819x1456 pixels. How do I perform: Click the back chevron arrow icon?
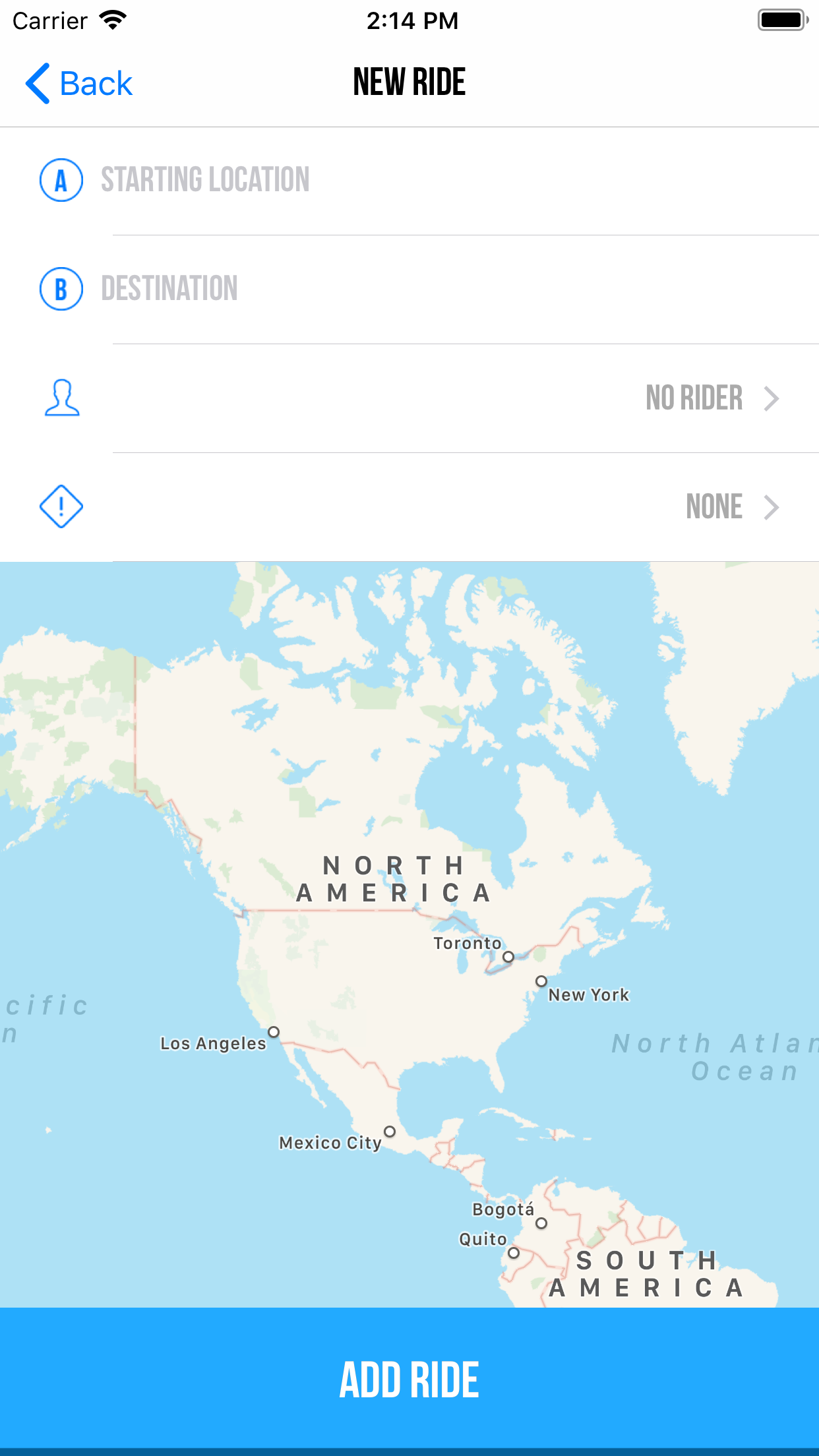pos(38,83)
